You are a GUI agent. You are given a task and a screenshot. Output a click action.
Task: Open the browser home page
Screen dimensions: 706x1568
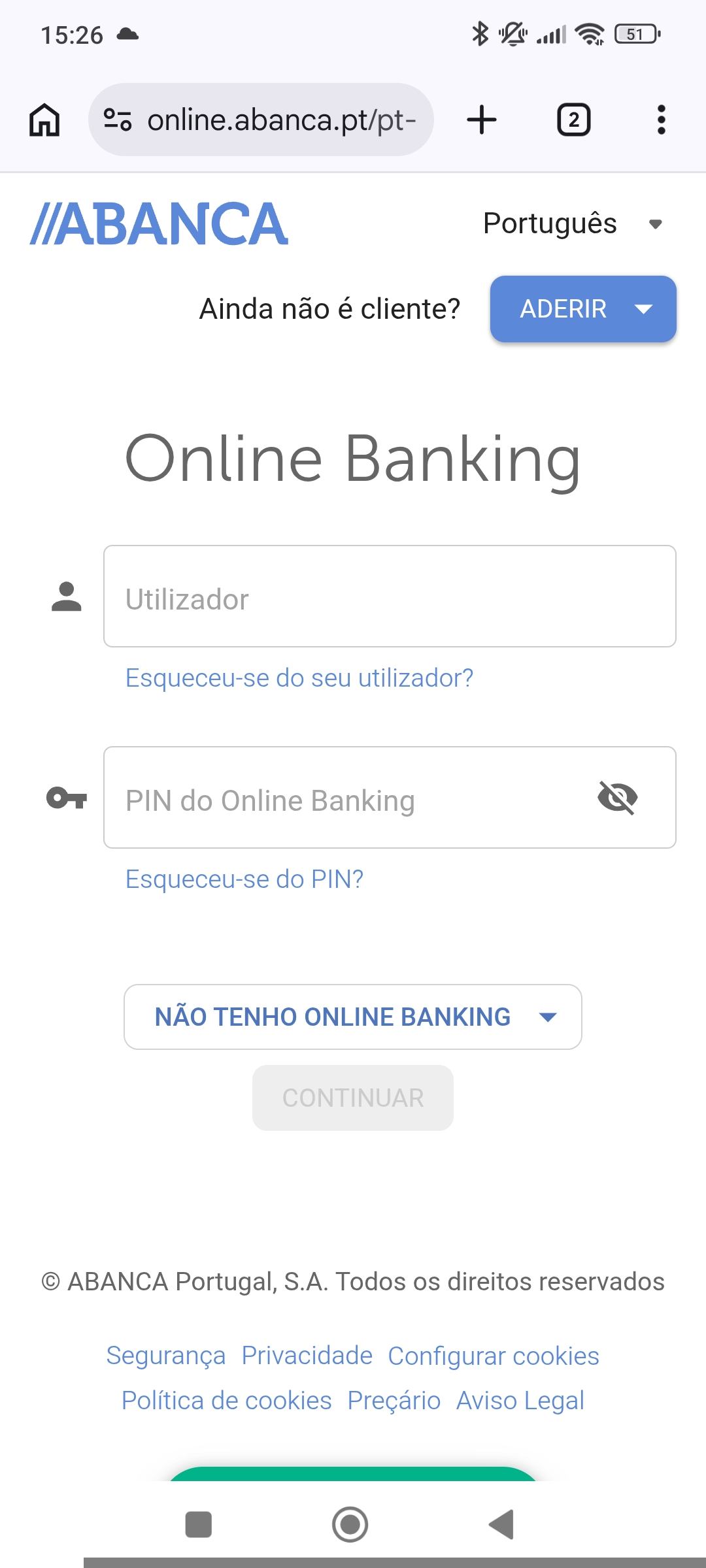[x=44, y=120]
